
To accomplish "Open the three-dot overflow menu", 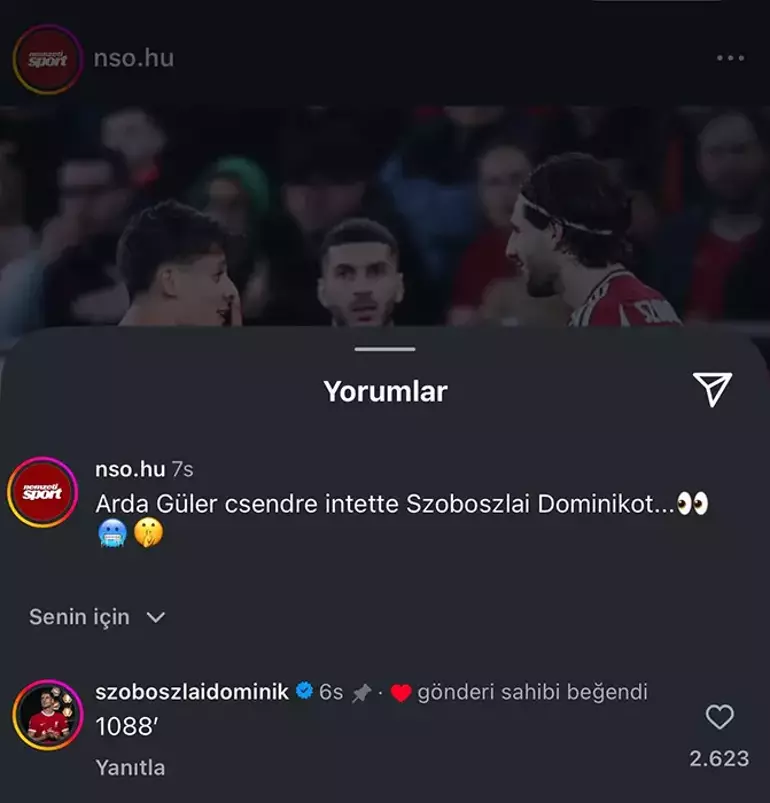I will pos(731,58).
